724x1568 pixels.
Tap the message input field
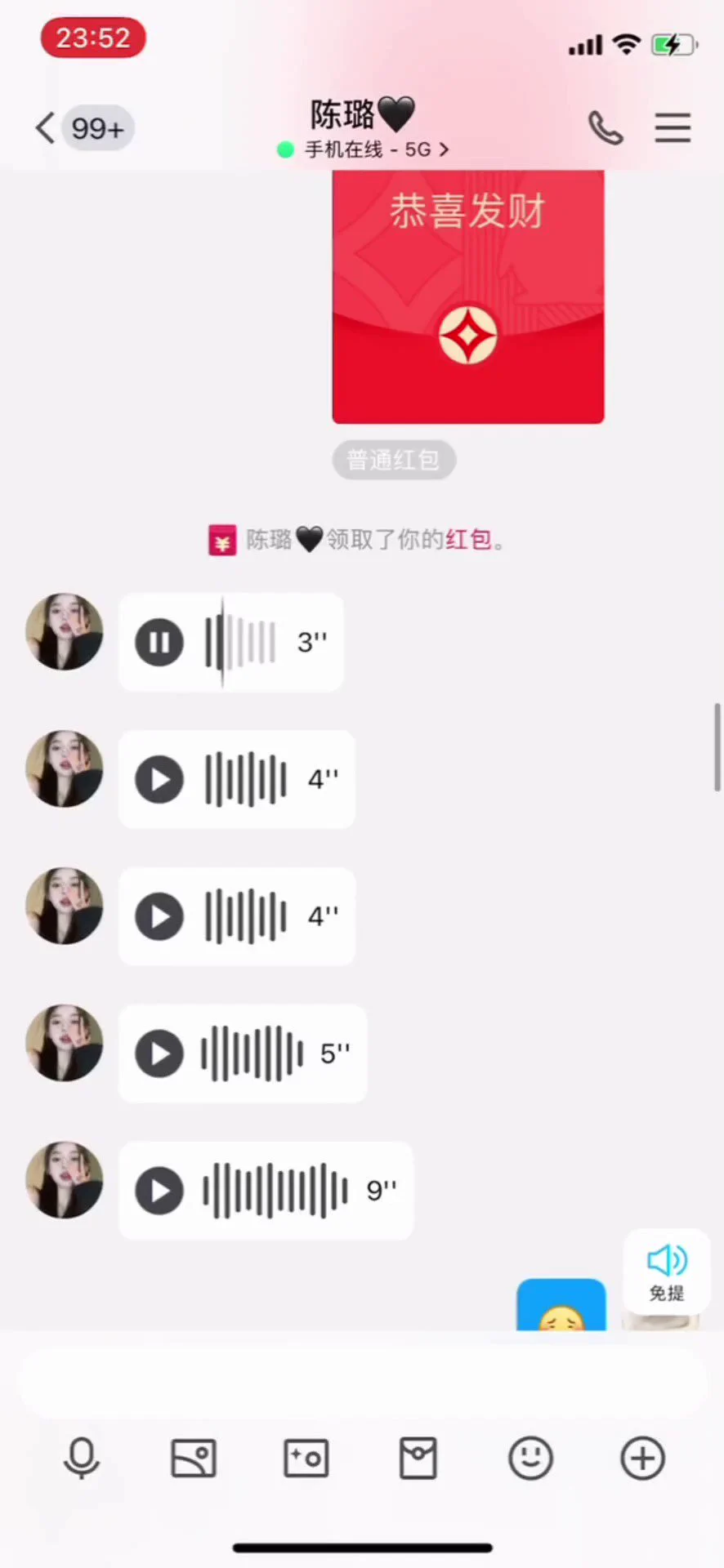tap(361, 1383)
